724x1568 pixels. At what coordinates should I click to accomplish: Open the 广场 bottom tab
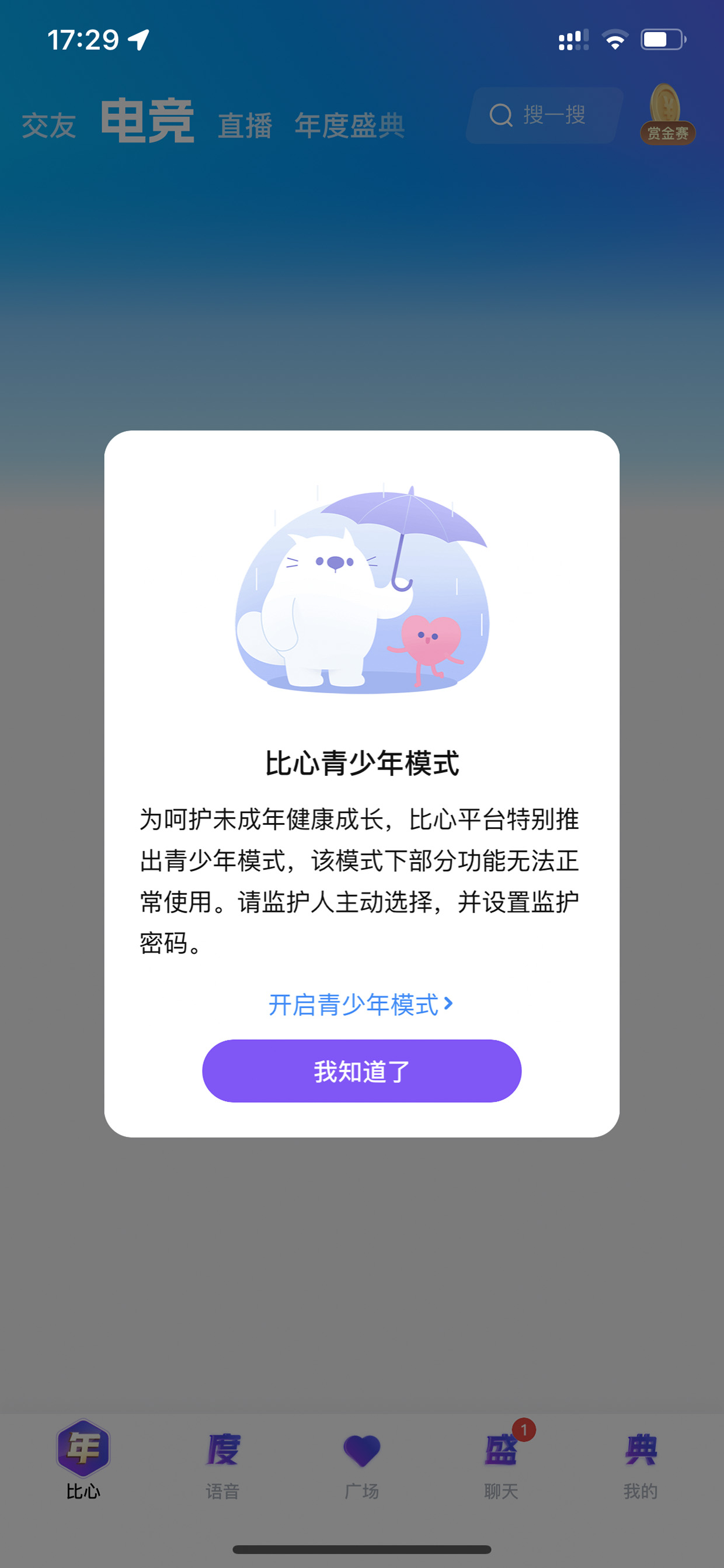[x=361, y=1462]
